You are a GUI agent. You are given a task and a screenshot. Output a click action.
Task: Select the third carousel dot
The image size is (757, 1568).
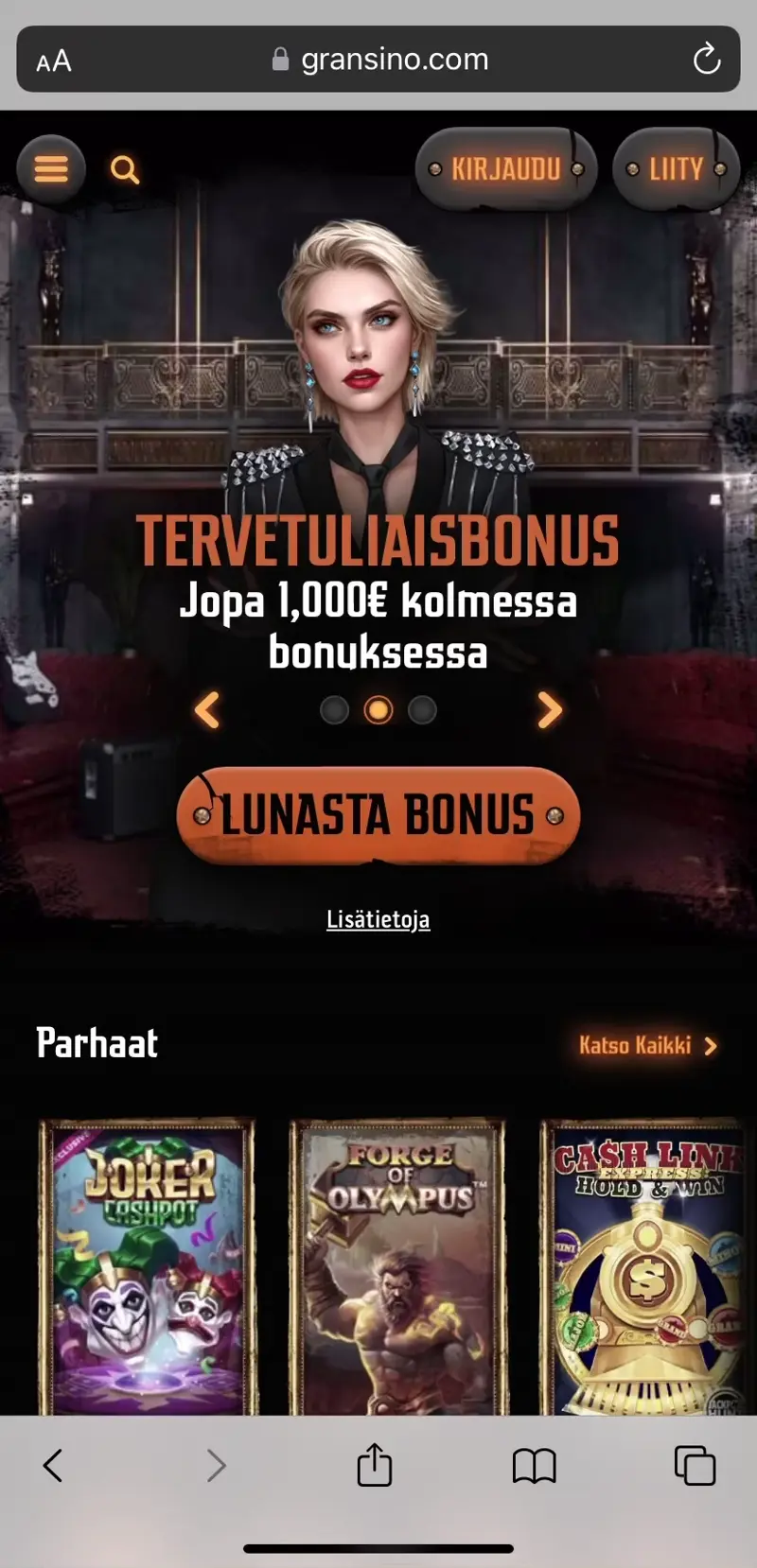click(x=422, y=709)
